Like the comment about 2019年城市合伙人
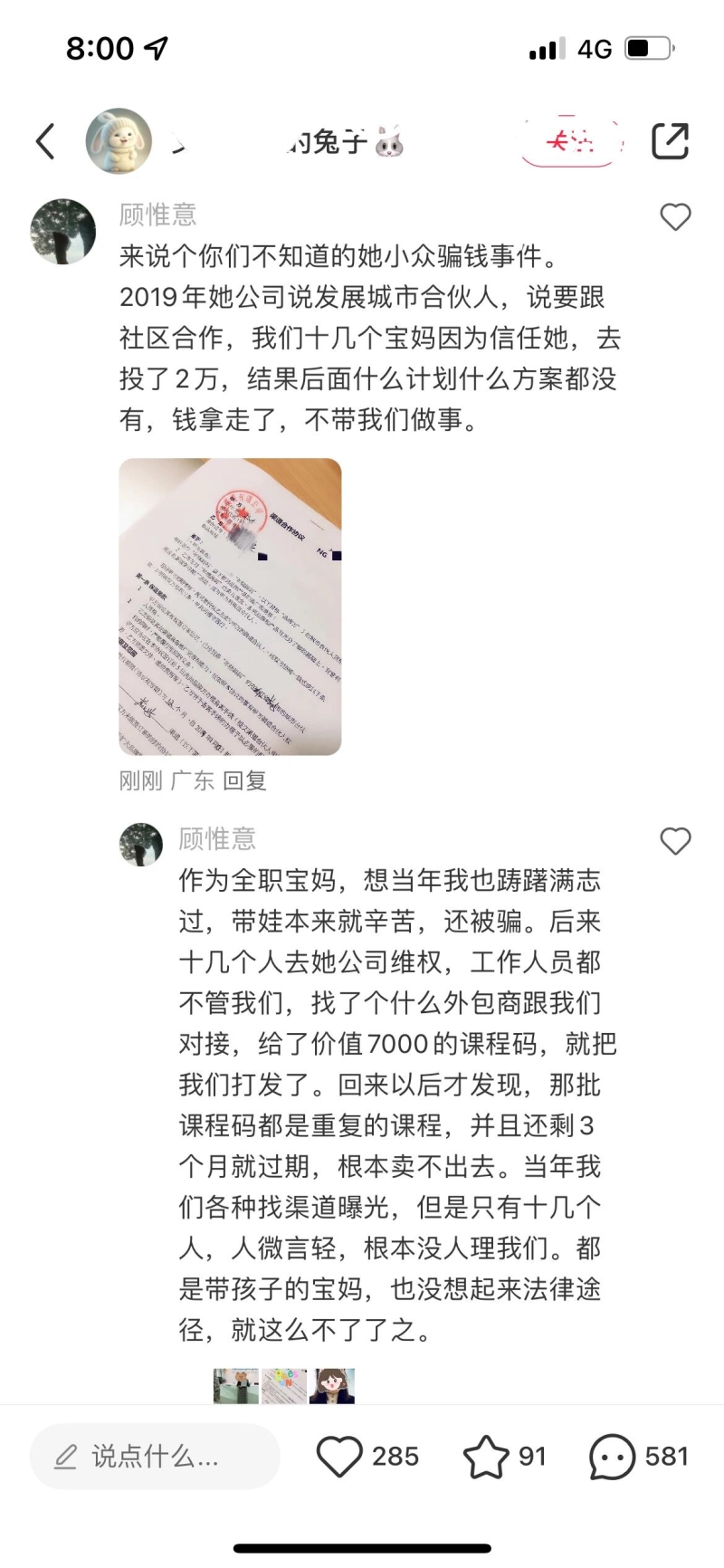Viewport: 724px width, 1568px height. tap(675, 217)
